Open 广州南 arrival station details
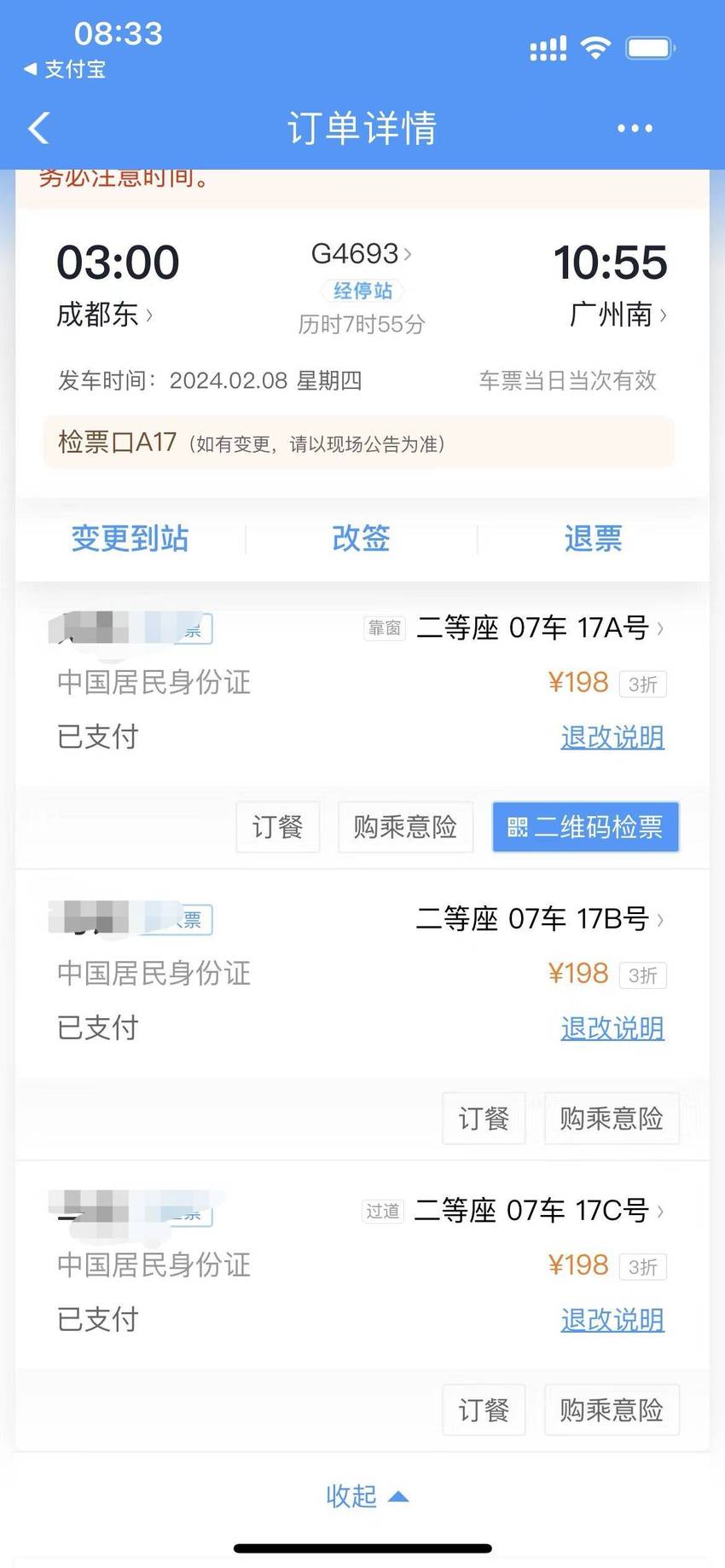 tap(618, 315)
